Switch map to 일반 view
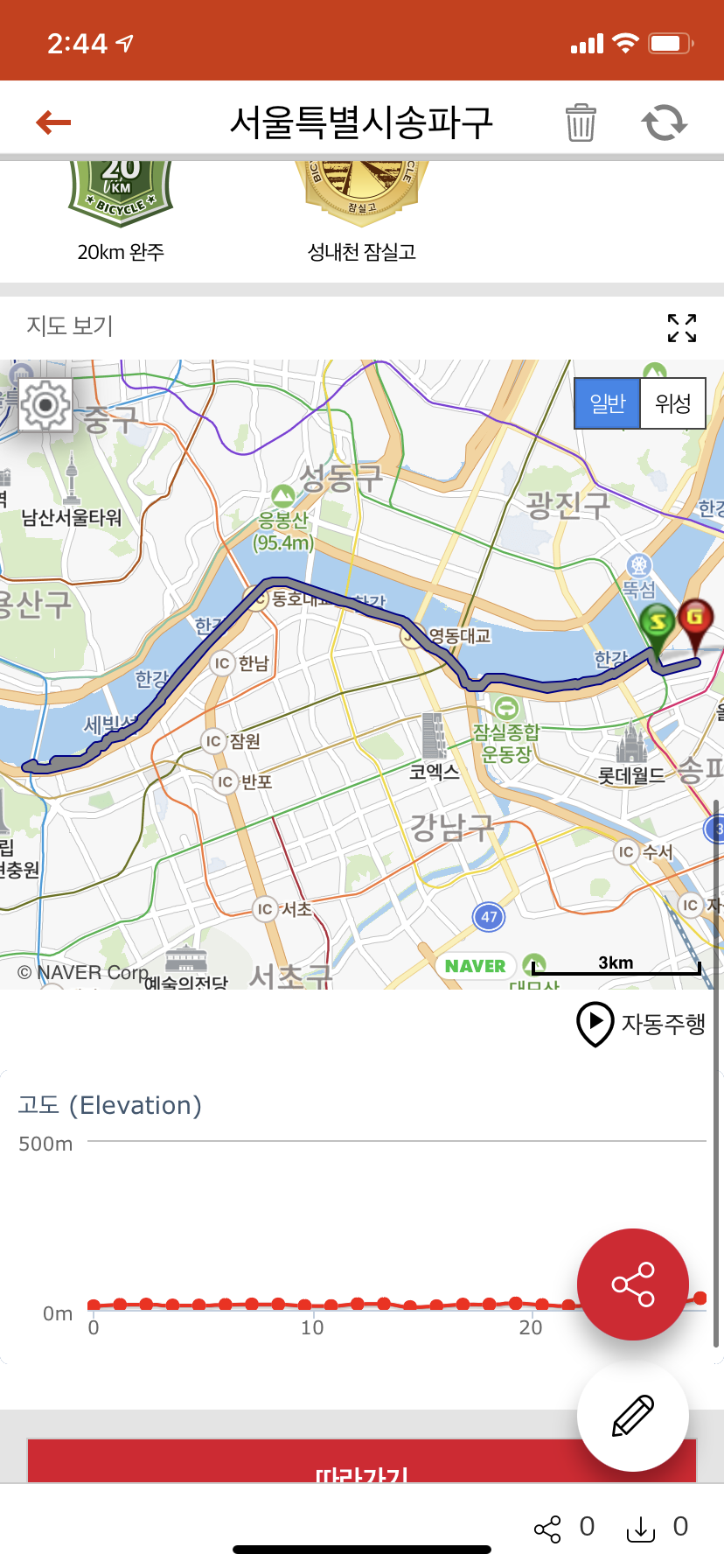 [608, 403]
